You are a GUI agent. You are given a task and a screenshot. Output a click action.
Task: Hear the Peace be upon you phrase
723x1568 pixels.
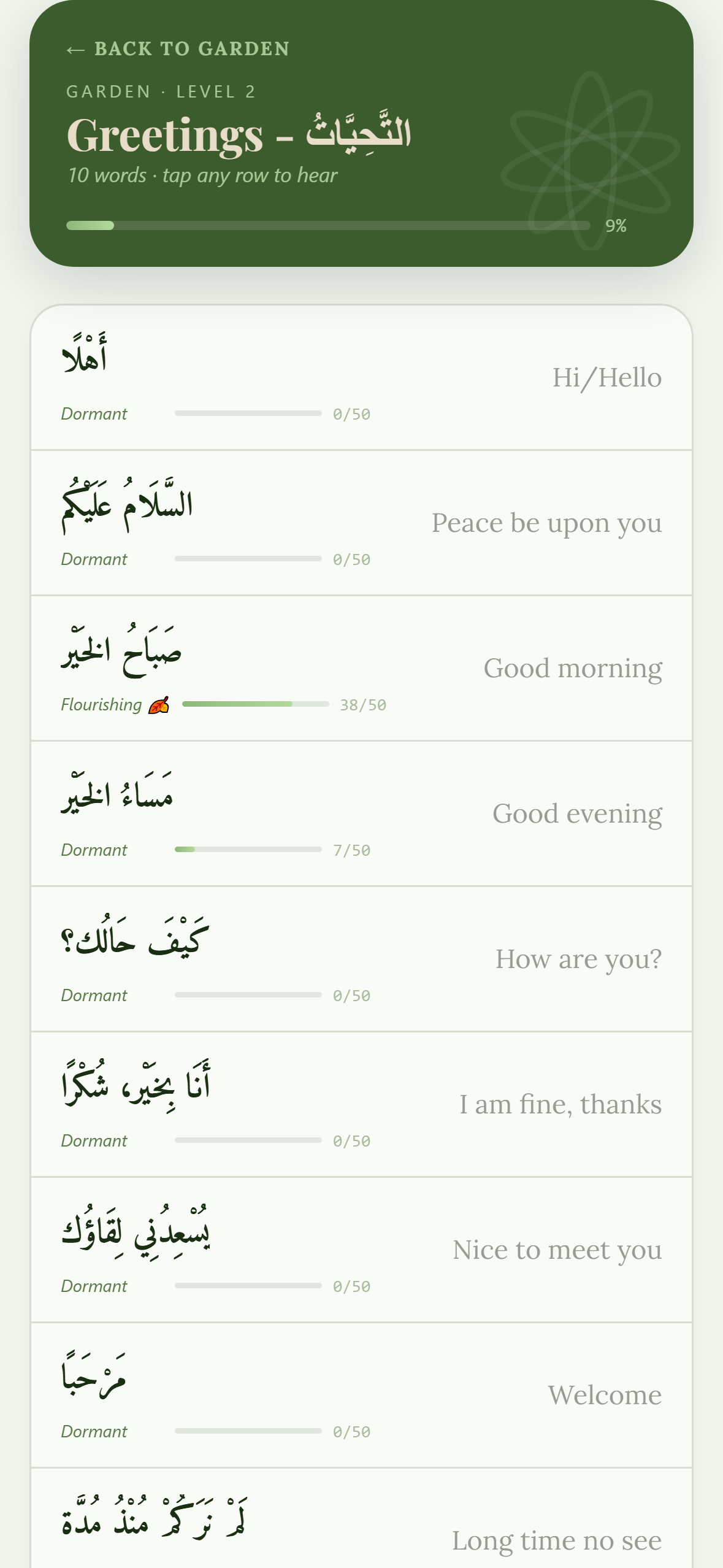[361, 523]
